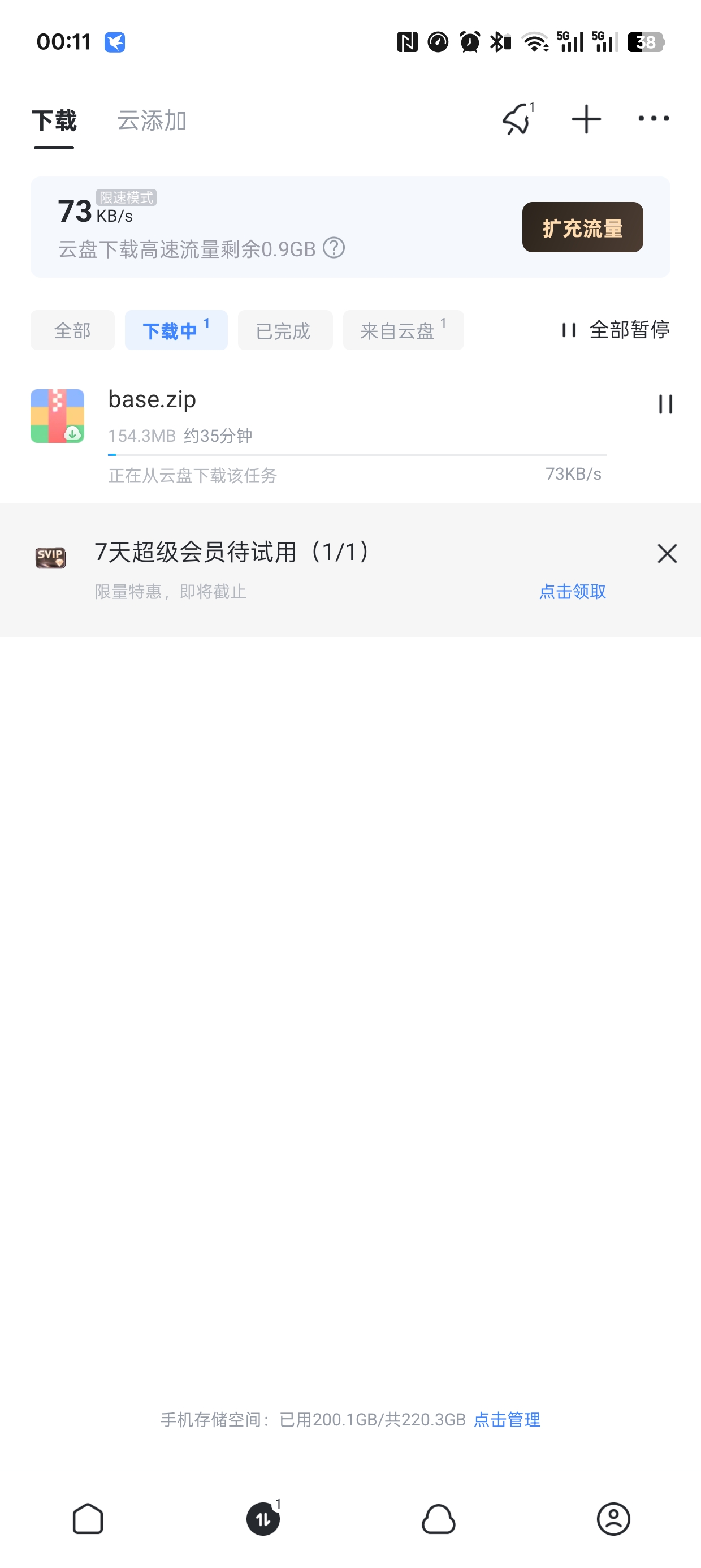Open the home tab in bottom navigation
701x1568 pixels.
click(x=88, y=1518)
